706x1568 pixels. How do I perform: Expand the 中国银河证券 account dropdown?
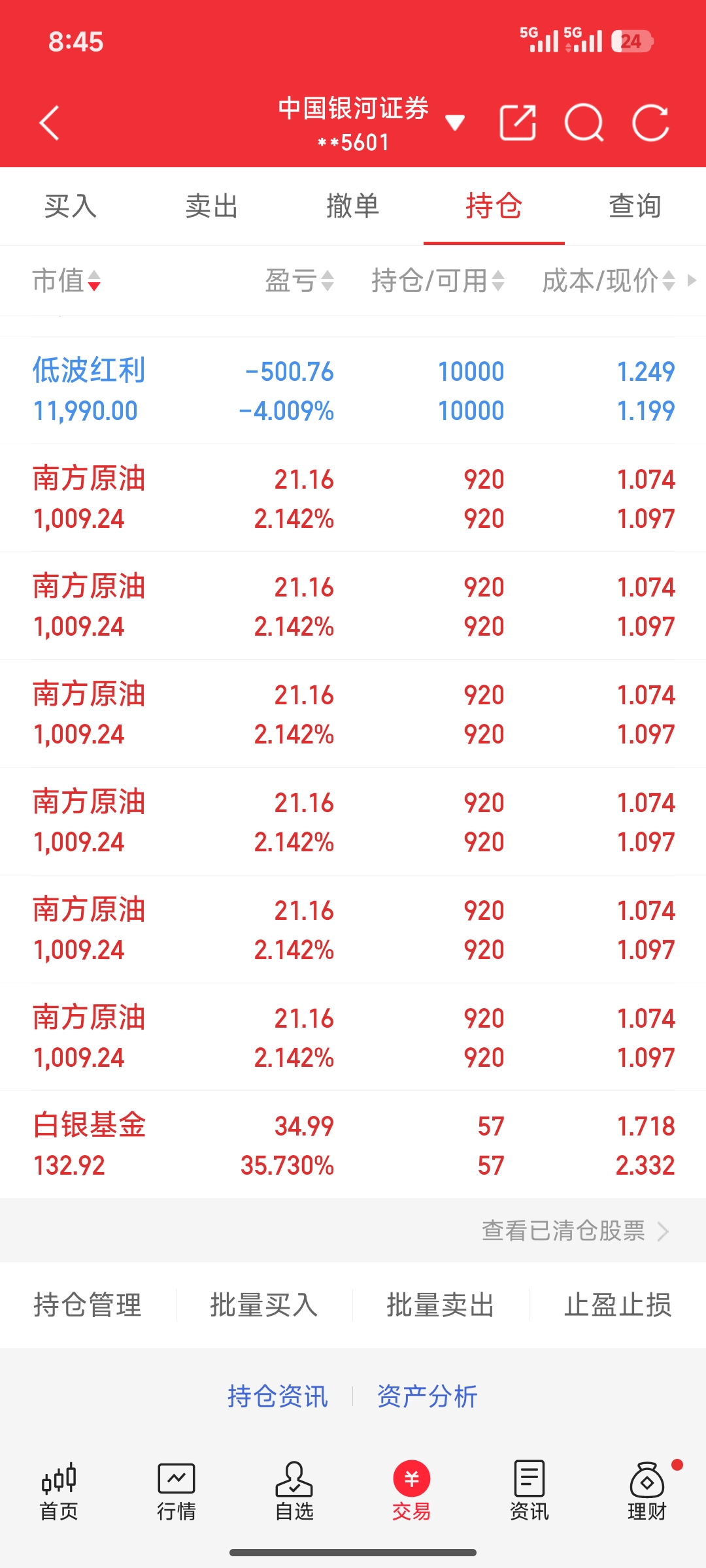(x=454, y=122)
